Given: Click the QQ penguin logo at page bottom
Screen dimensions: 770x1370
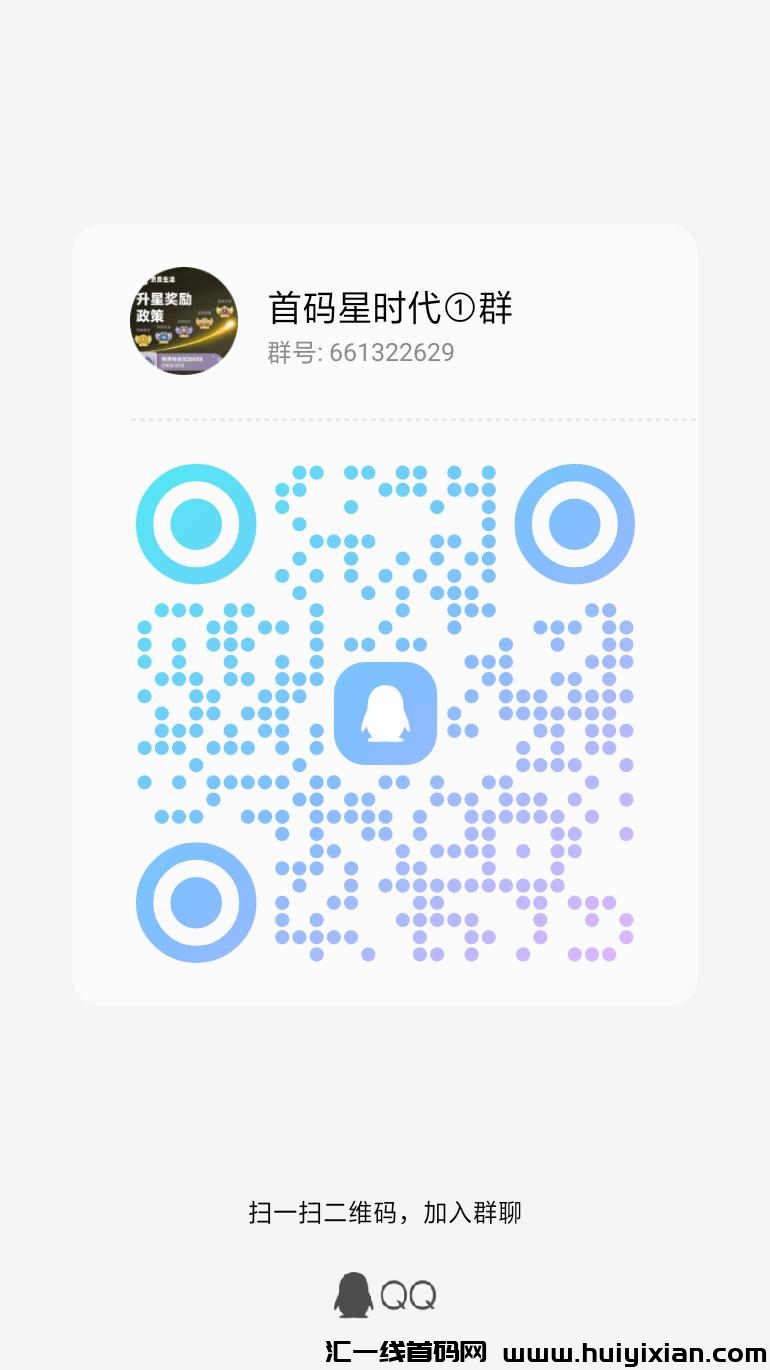Looking at the screenshot, I should pos(355,1293).
